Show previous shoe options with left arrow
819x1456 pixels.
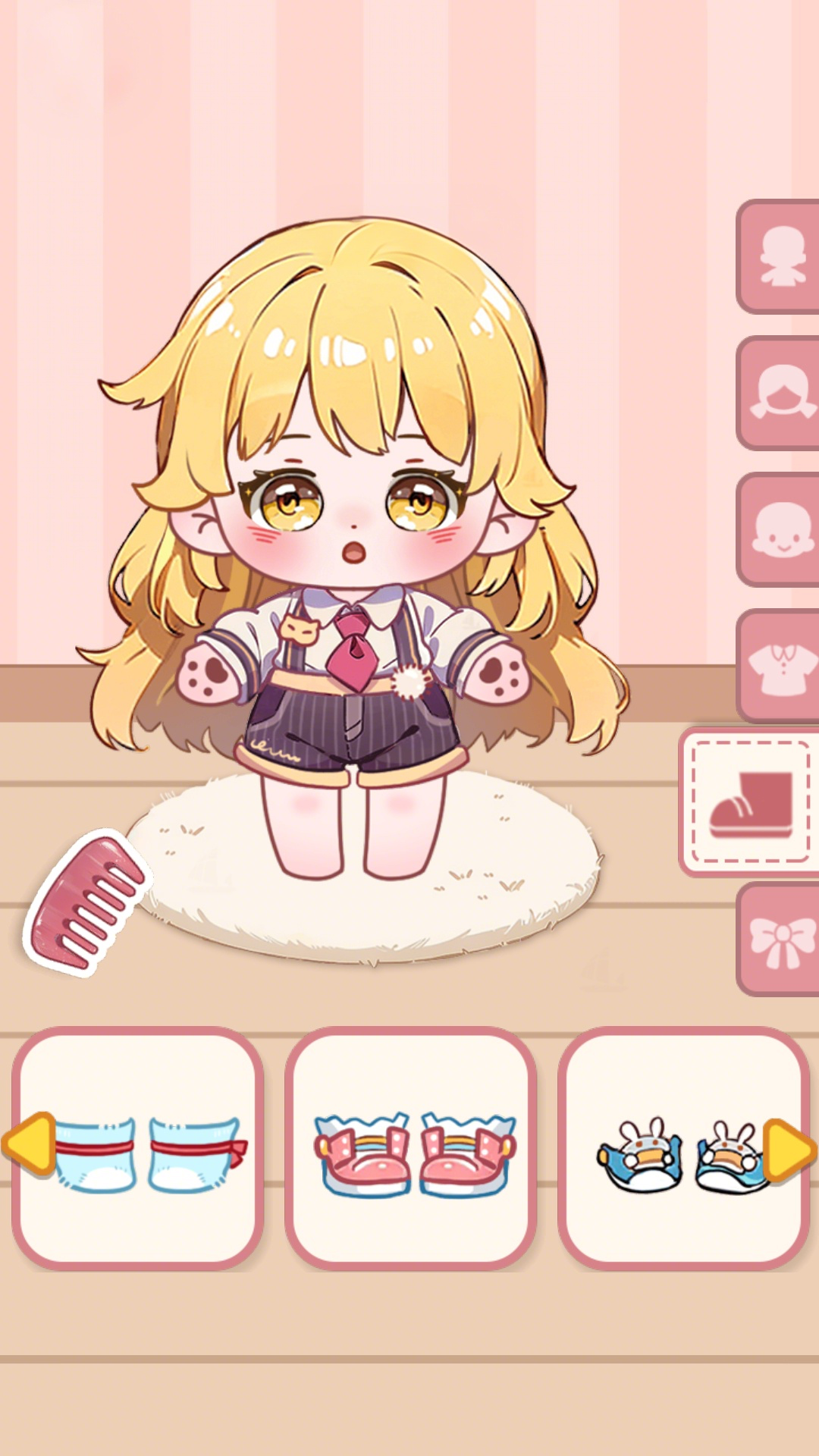point(30,1142)
